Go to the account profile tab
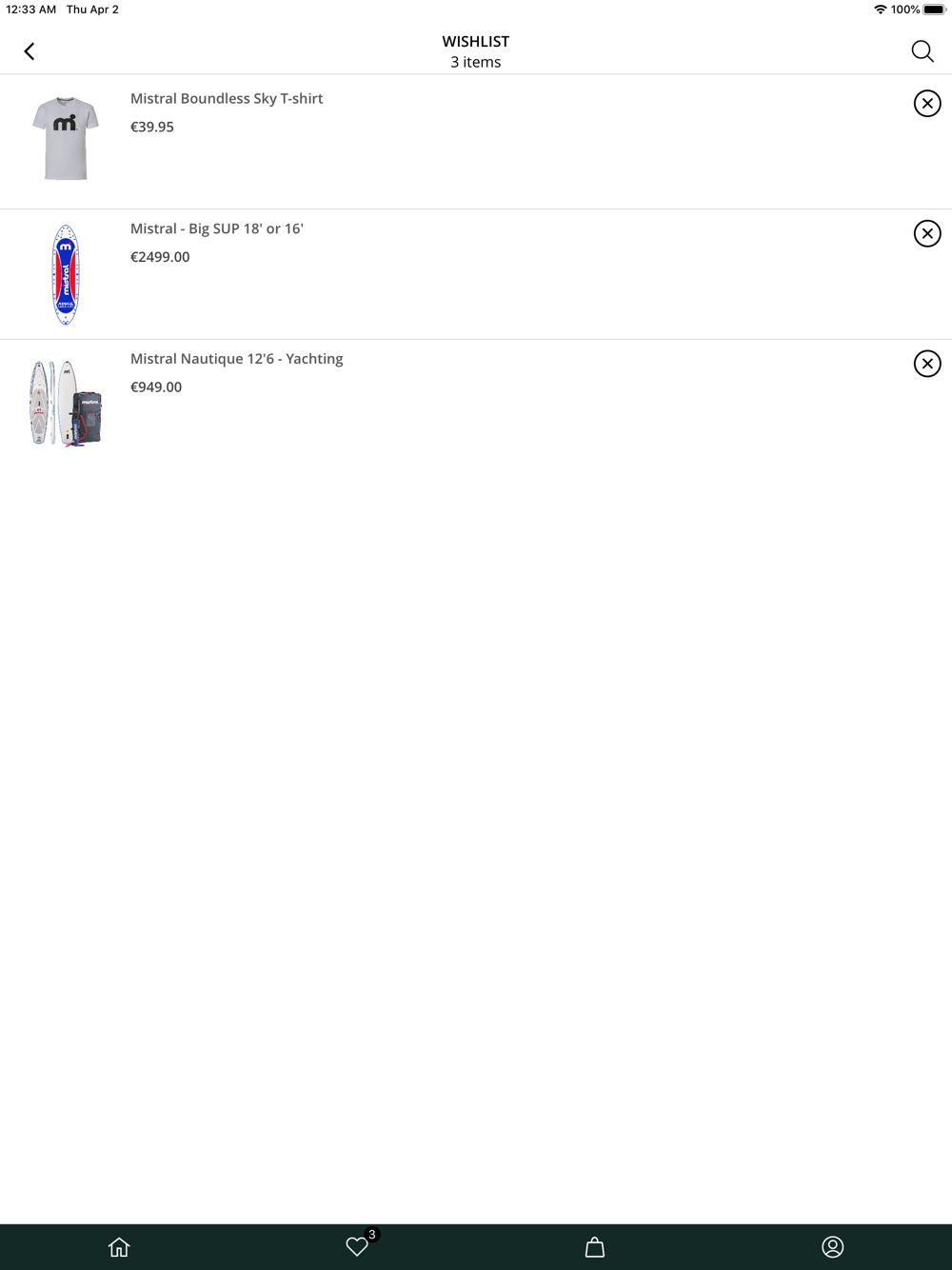This screenshot has height=1270, width=952. pyautogui.click(x=832, y=1246)
